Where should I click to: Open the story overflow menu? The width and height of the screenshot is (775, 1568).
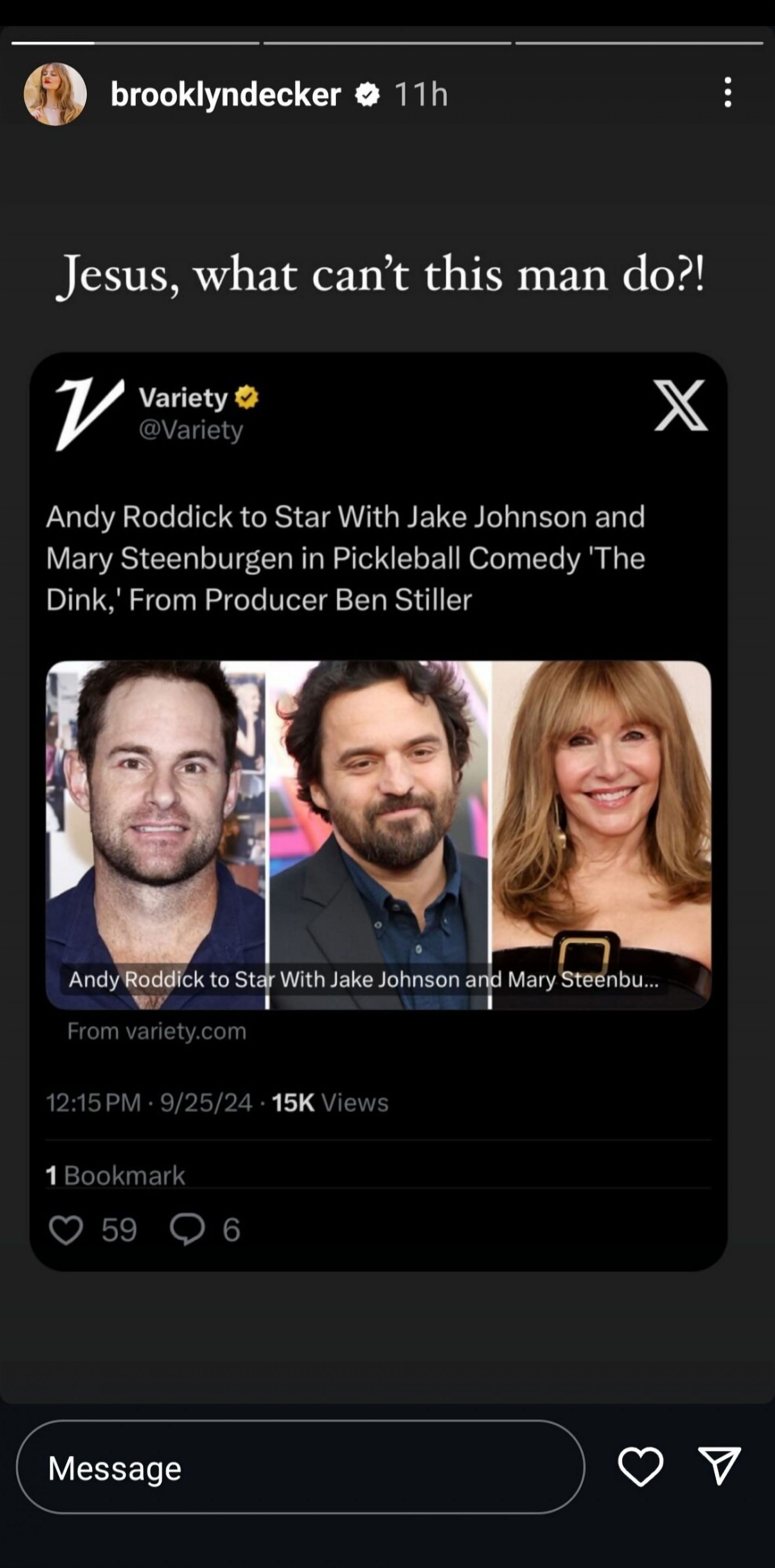click(727, 92)
